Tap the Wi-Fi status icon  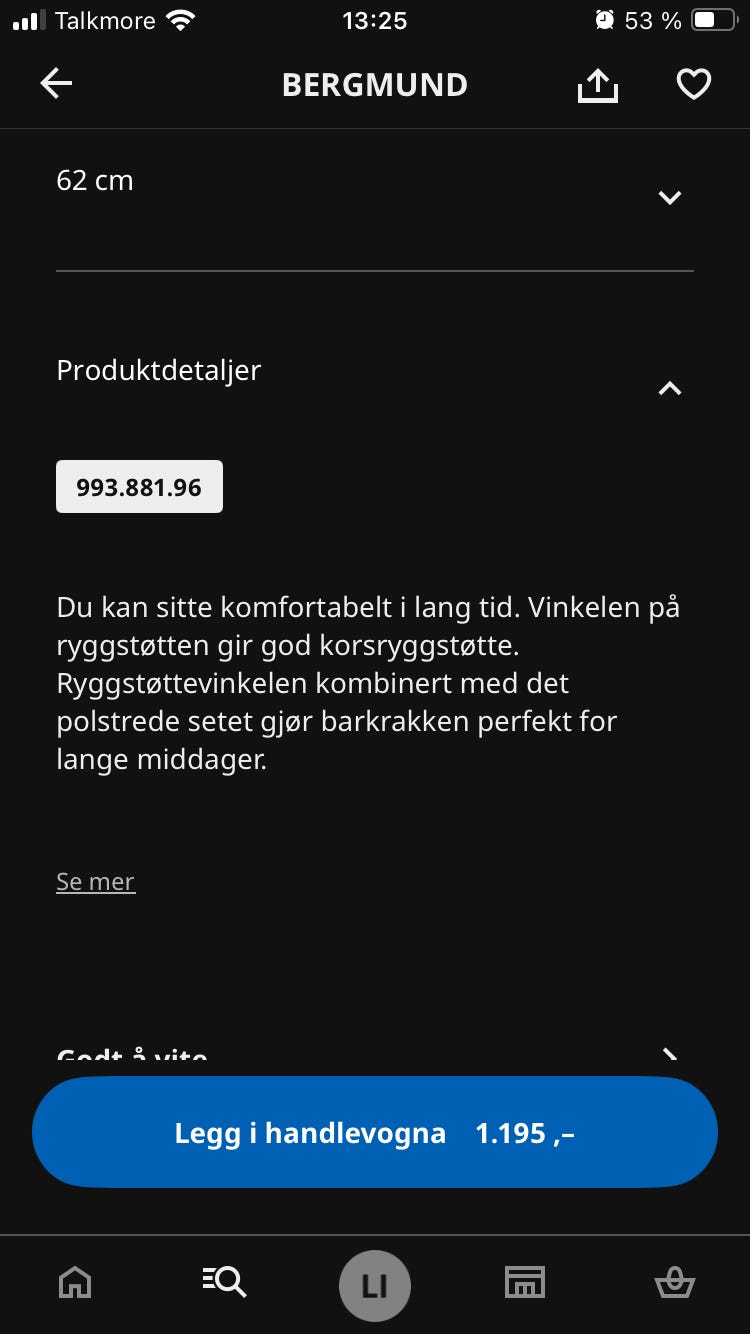tap(182, 19)
